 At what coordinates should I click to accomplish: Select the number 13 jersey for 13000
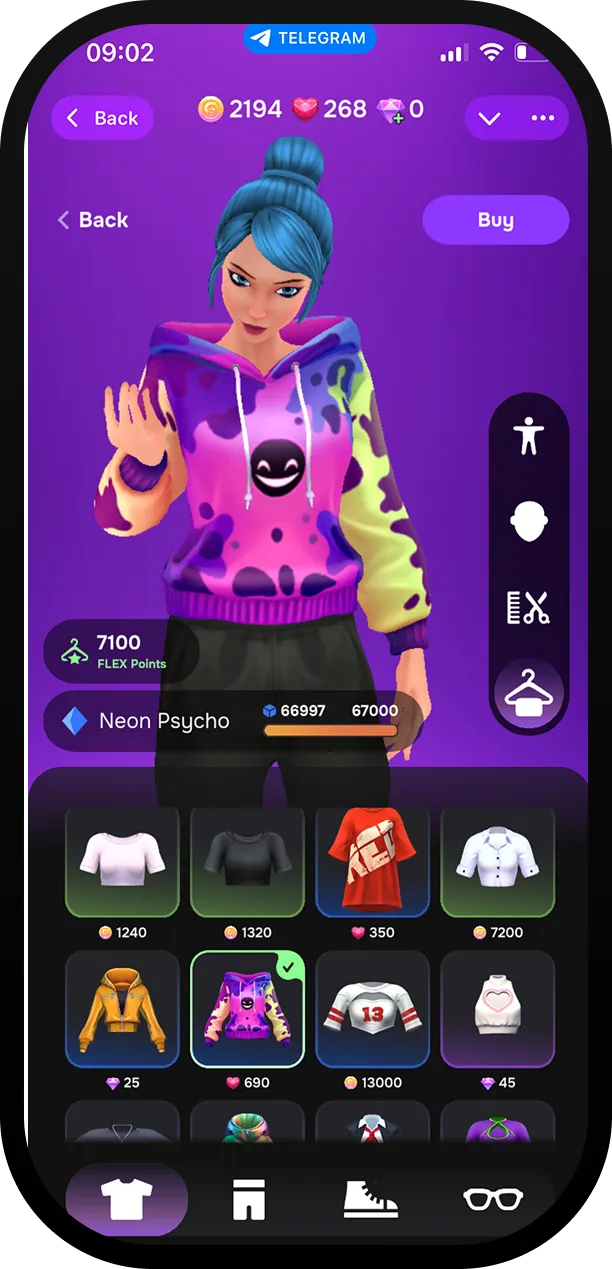click(x=372, y=1008)
